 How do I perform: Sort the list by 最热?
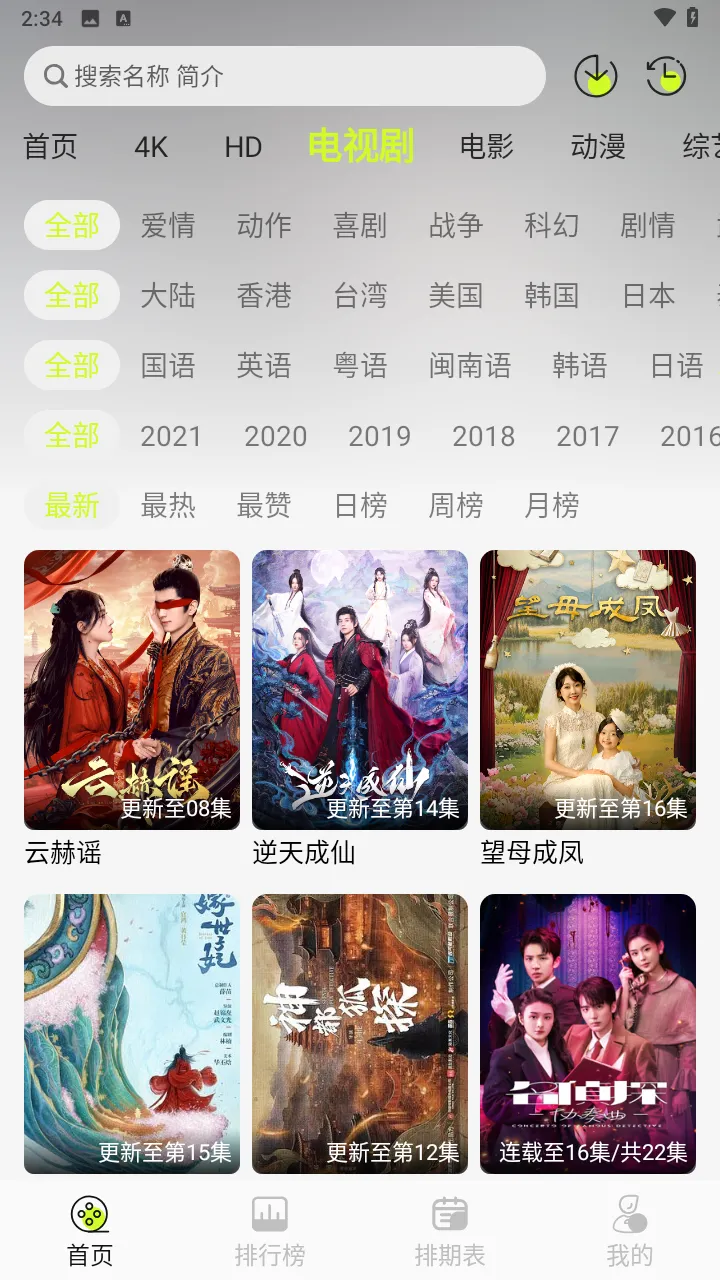[168, 505]
